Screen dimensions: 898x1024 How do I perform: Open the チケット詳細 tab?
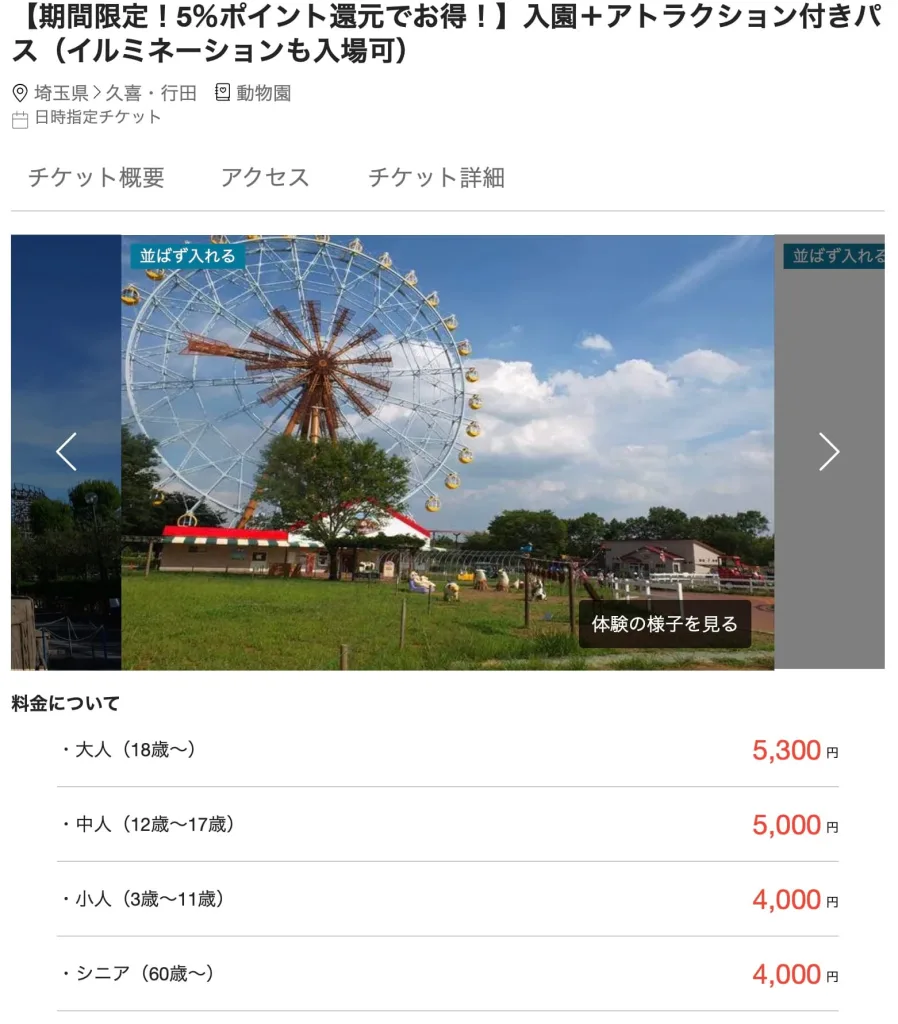pos(436,178)
